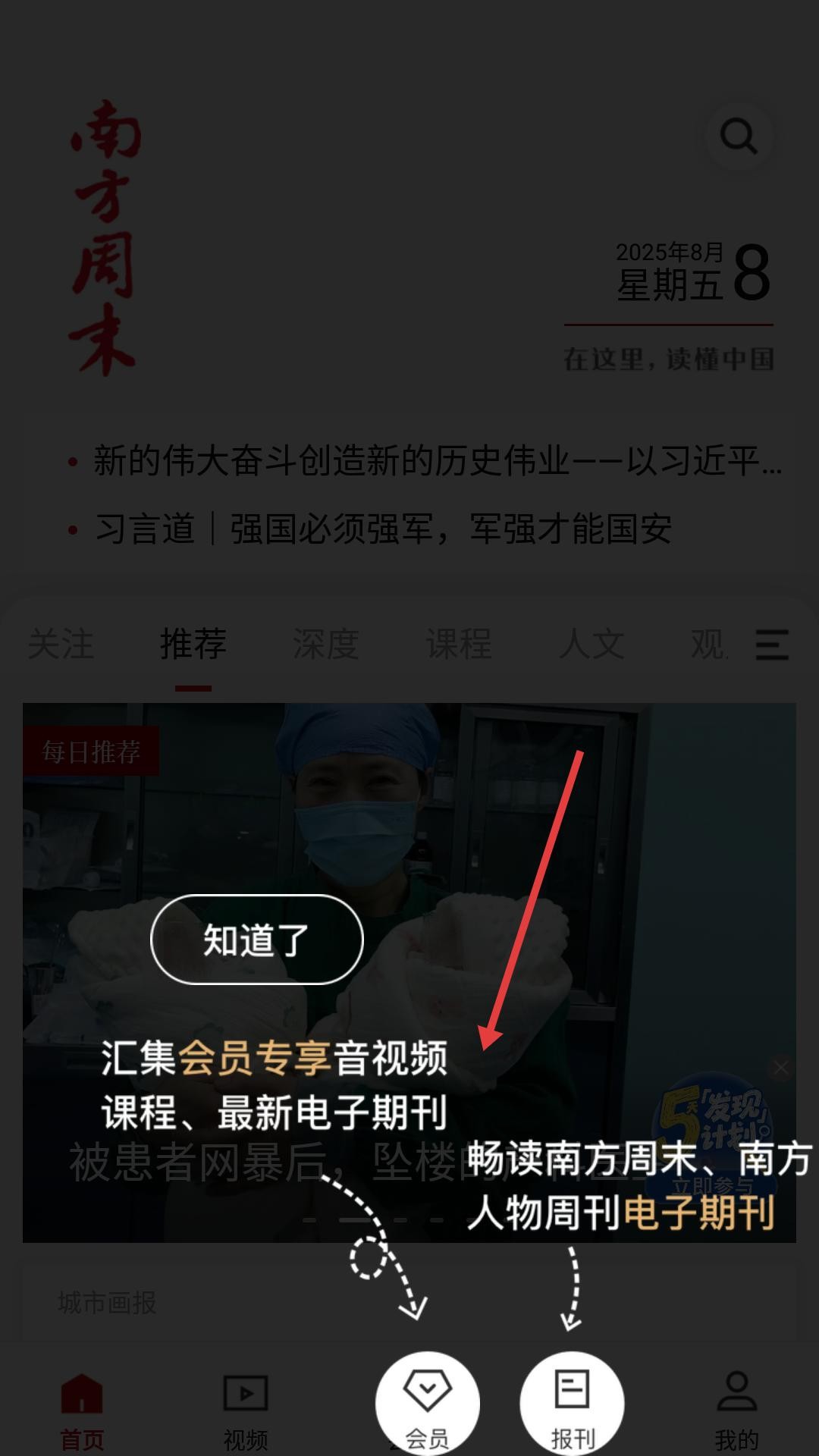Open the 每日推荐 featured article image
Viewport: 819px width, 1456px height.
click(409, 834)
